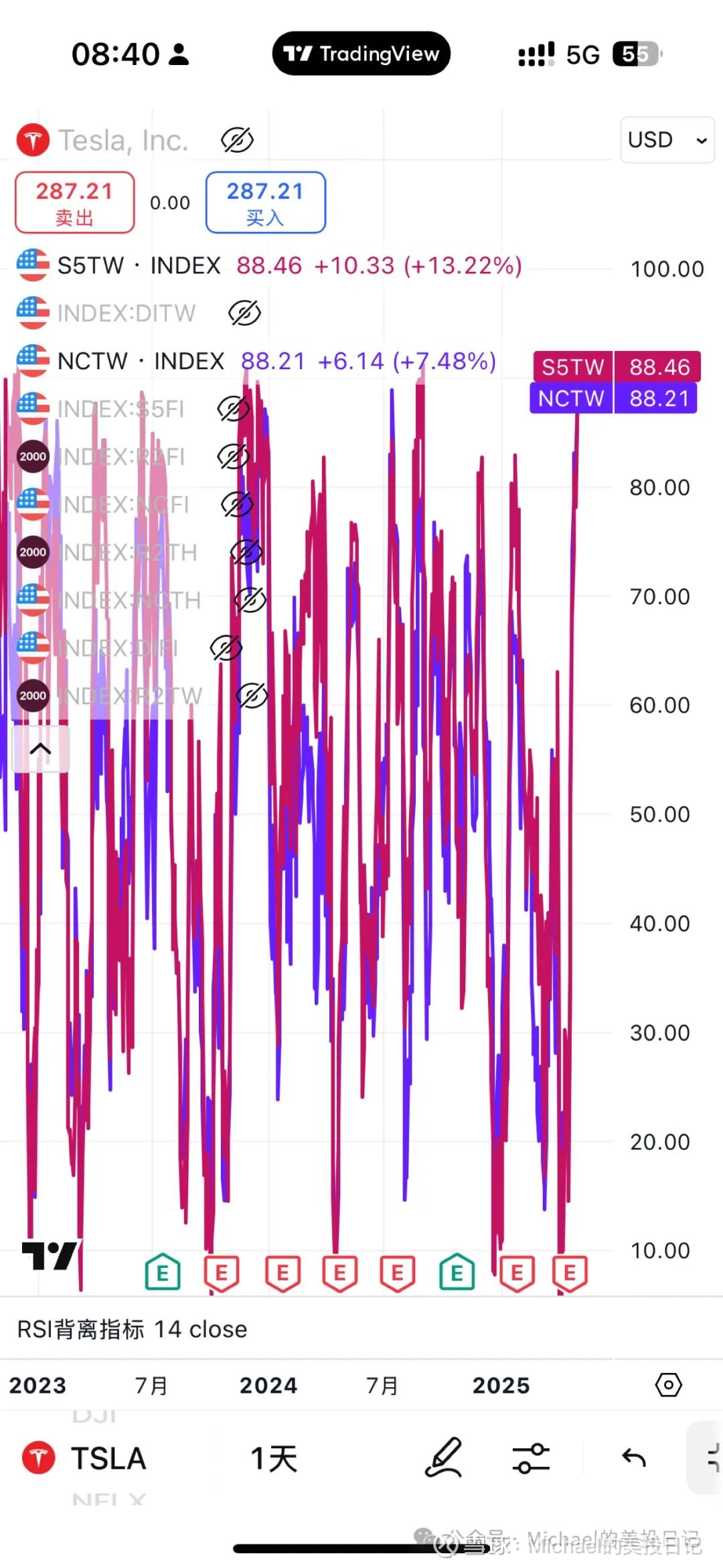The width and height of the screenshot is (723, 1568).
Task: Open the time axis settings icon
Action: click(668, 1384)
